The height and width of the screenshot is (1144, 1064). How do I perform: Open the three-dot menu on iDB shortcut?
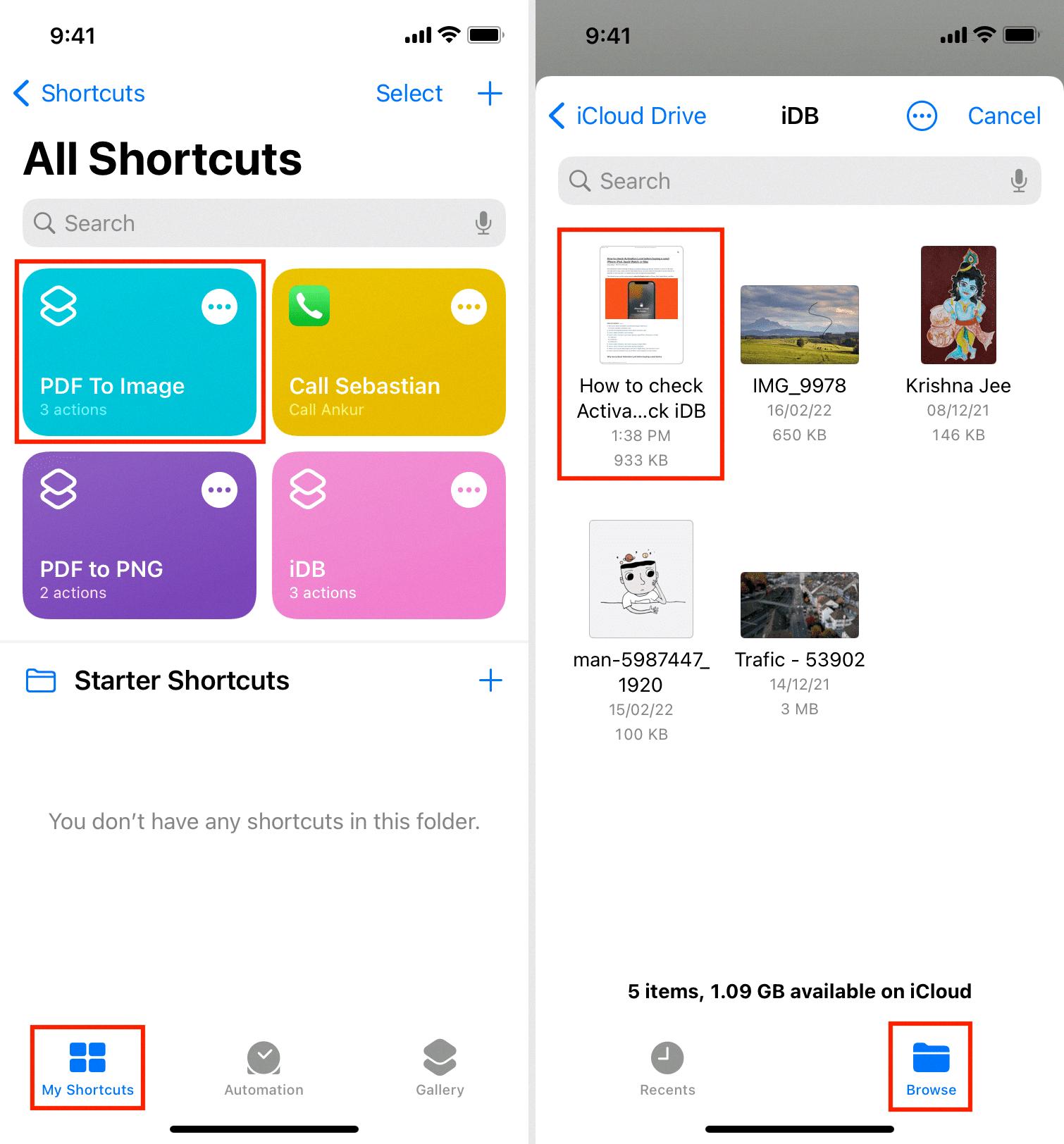[469, 490]
